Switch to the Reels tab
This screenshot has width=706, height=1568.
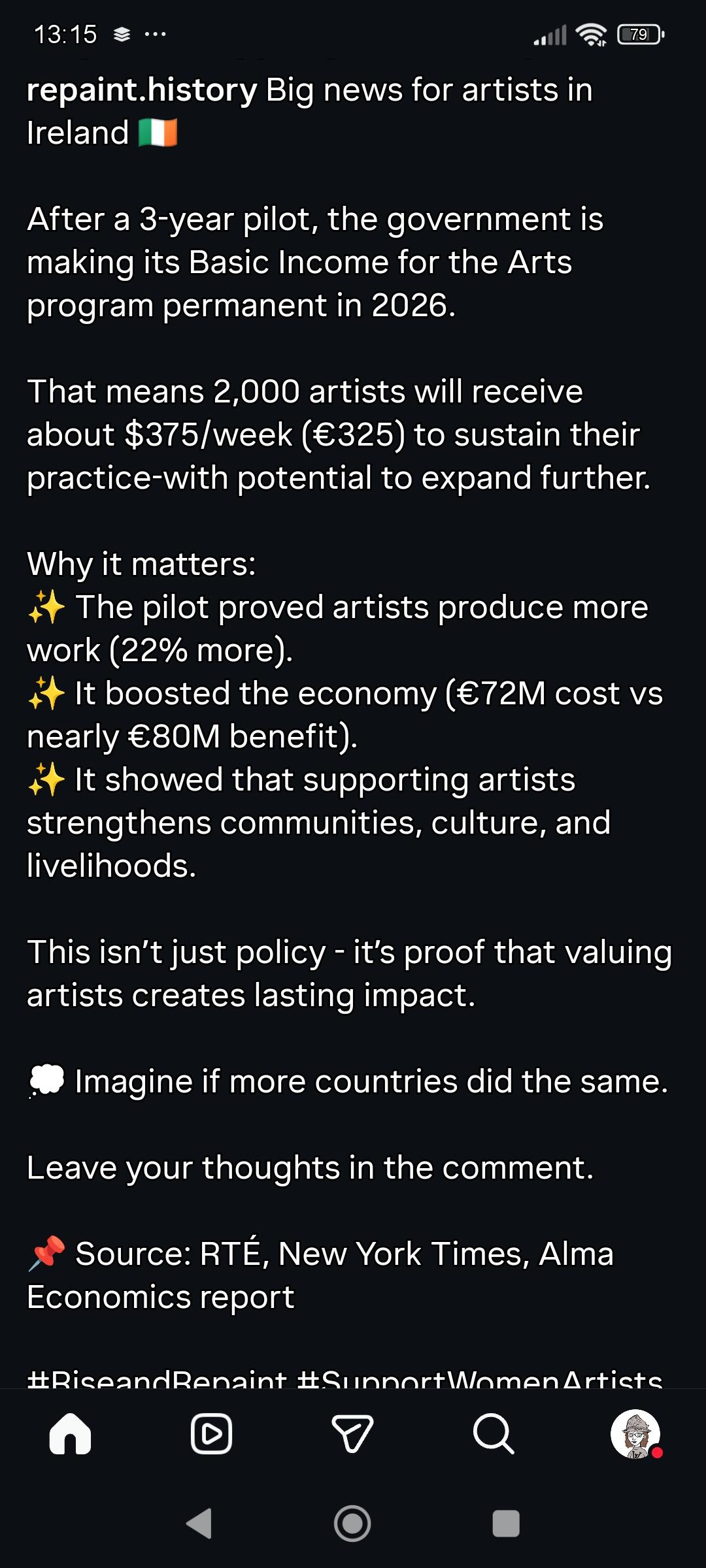pos(211,1433)
